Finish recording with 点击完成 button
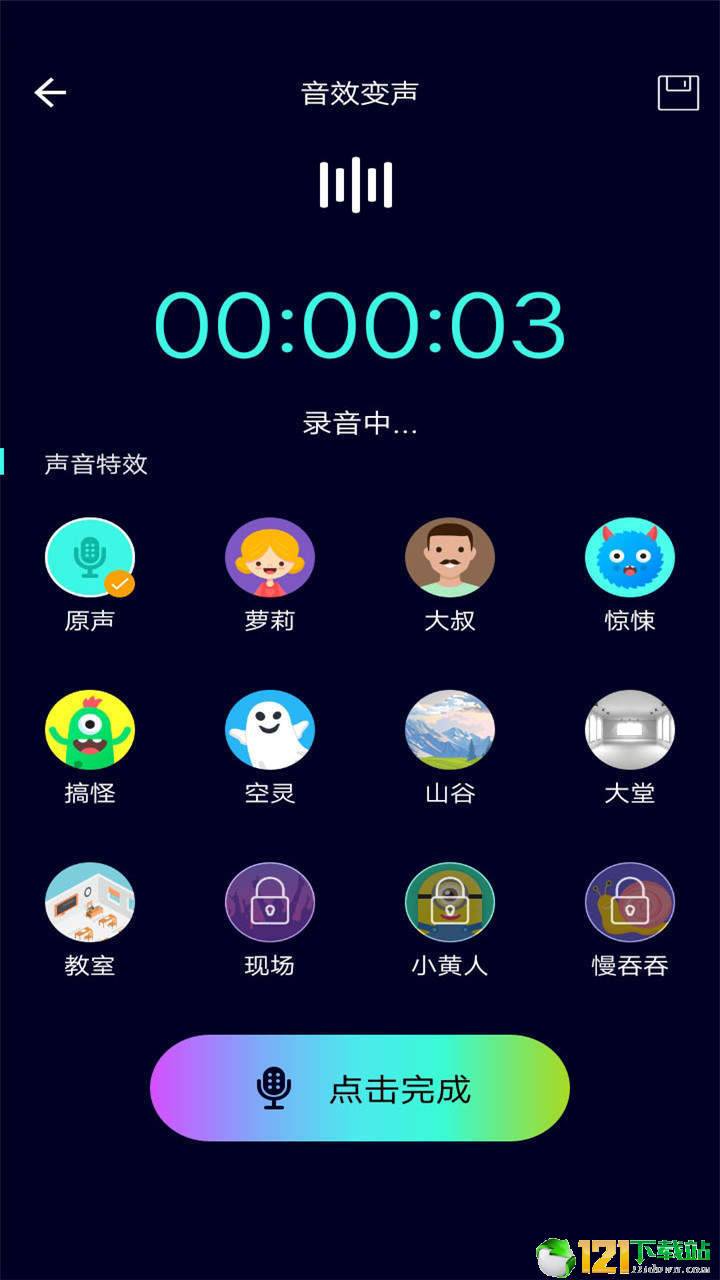This screenshot has width=720, height=1280. click(x=360, y=1088)
